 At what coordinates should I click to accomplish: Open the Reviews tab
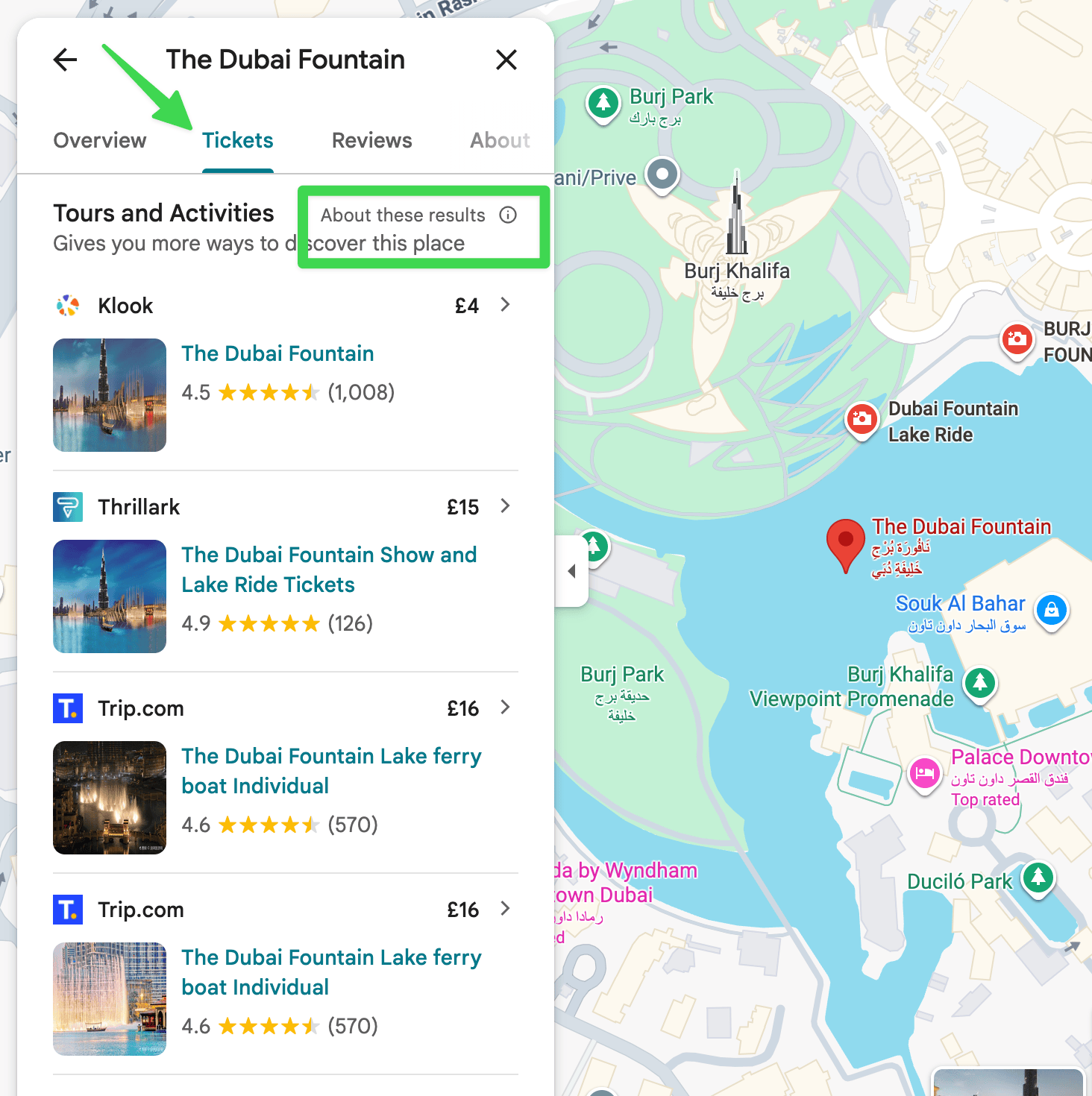pos(371,140)
